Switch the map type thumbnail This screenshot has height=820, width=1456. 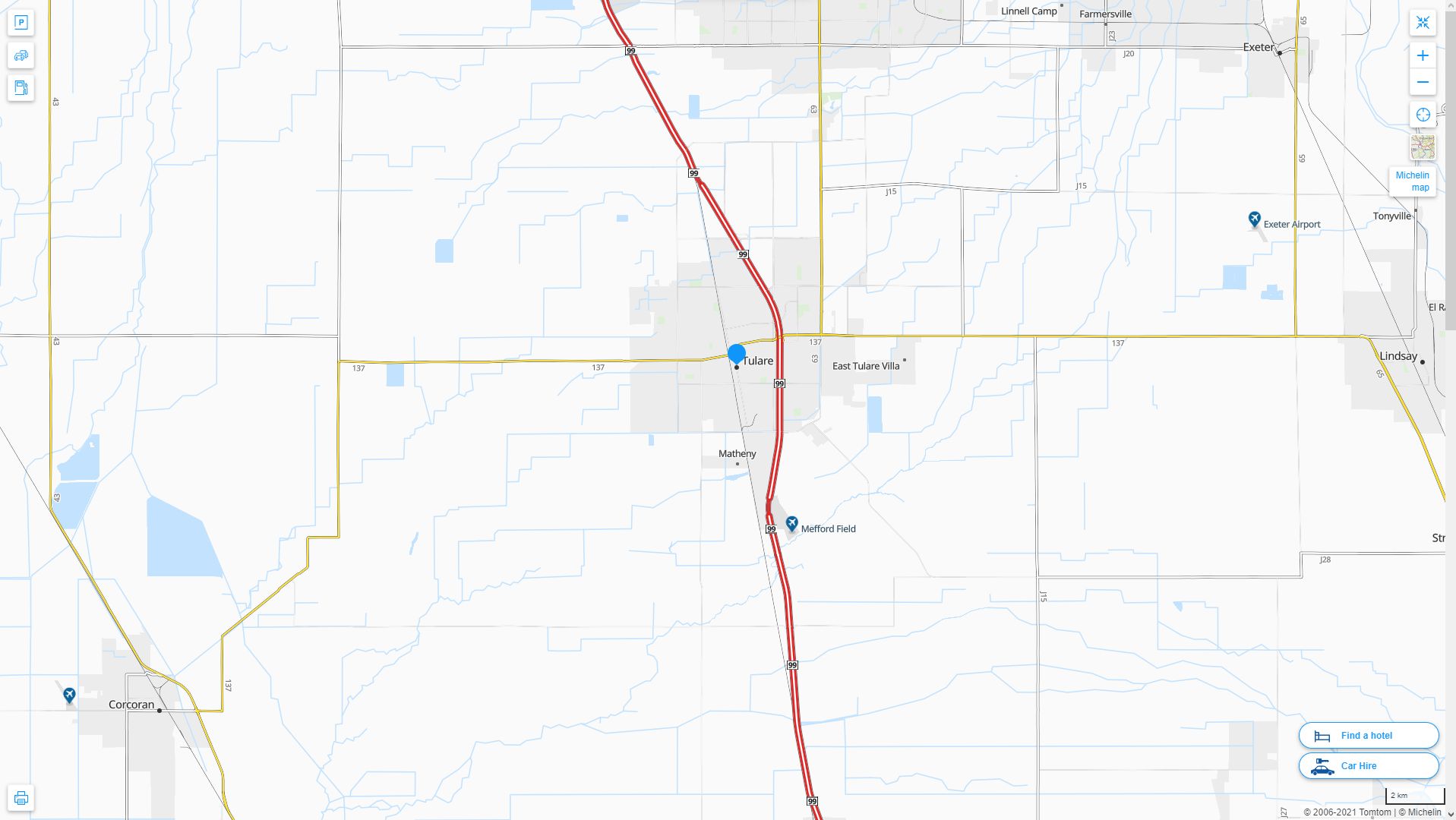point(1423,147)
